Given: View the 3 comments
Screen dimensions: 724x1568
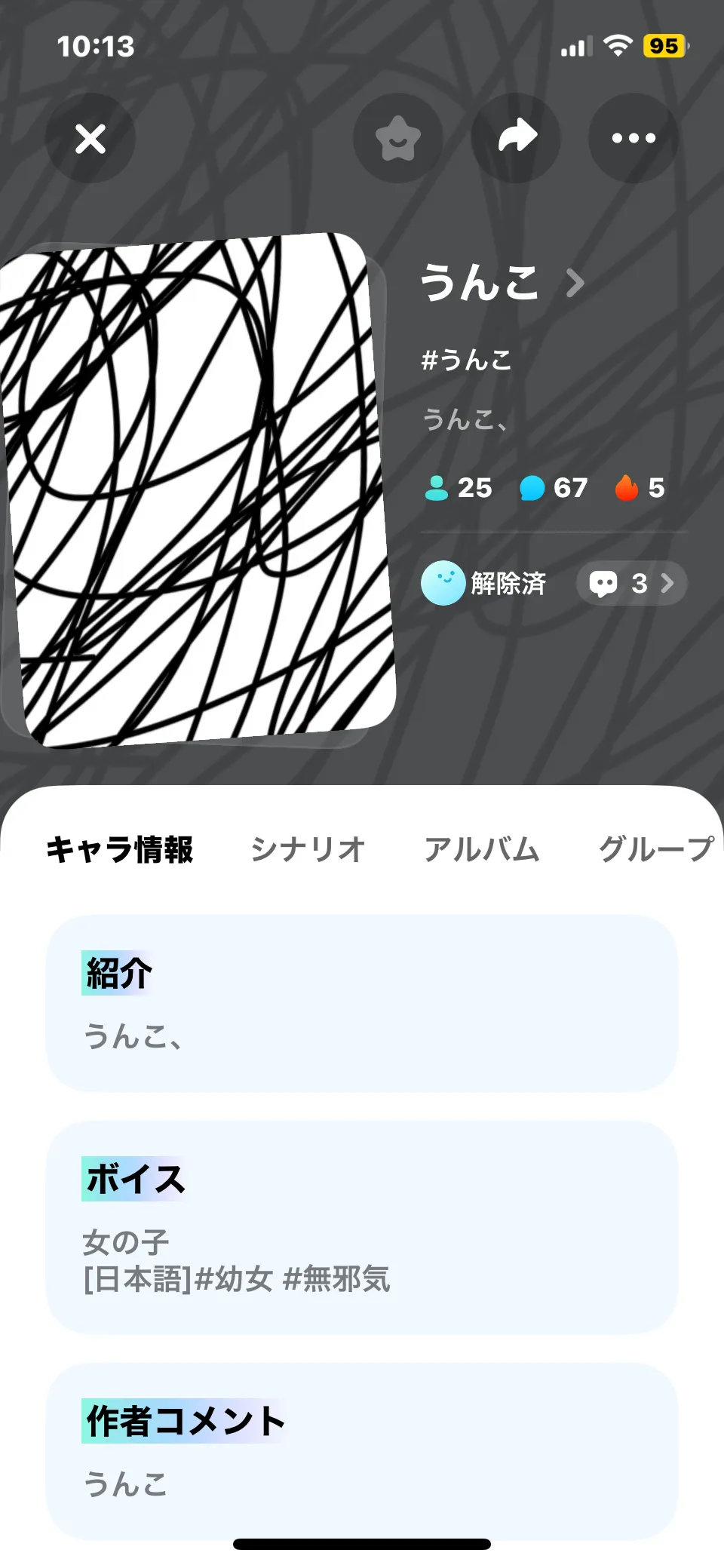Looking at the screenshot, I should pyautogui.click(x=632, y=583).
